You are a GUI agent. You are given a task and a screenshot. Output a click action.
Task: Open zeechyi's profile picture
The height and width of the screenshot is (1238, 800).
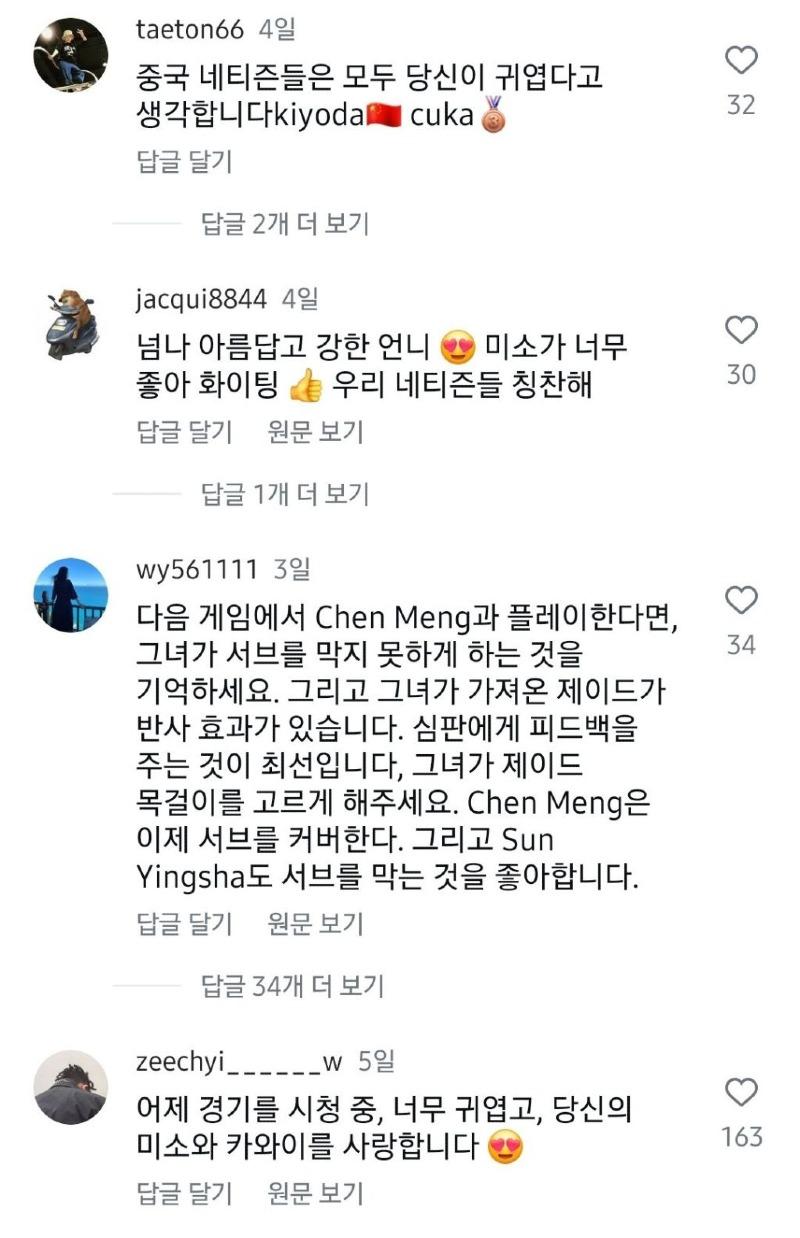pos(70,1087)
